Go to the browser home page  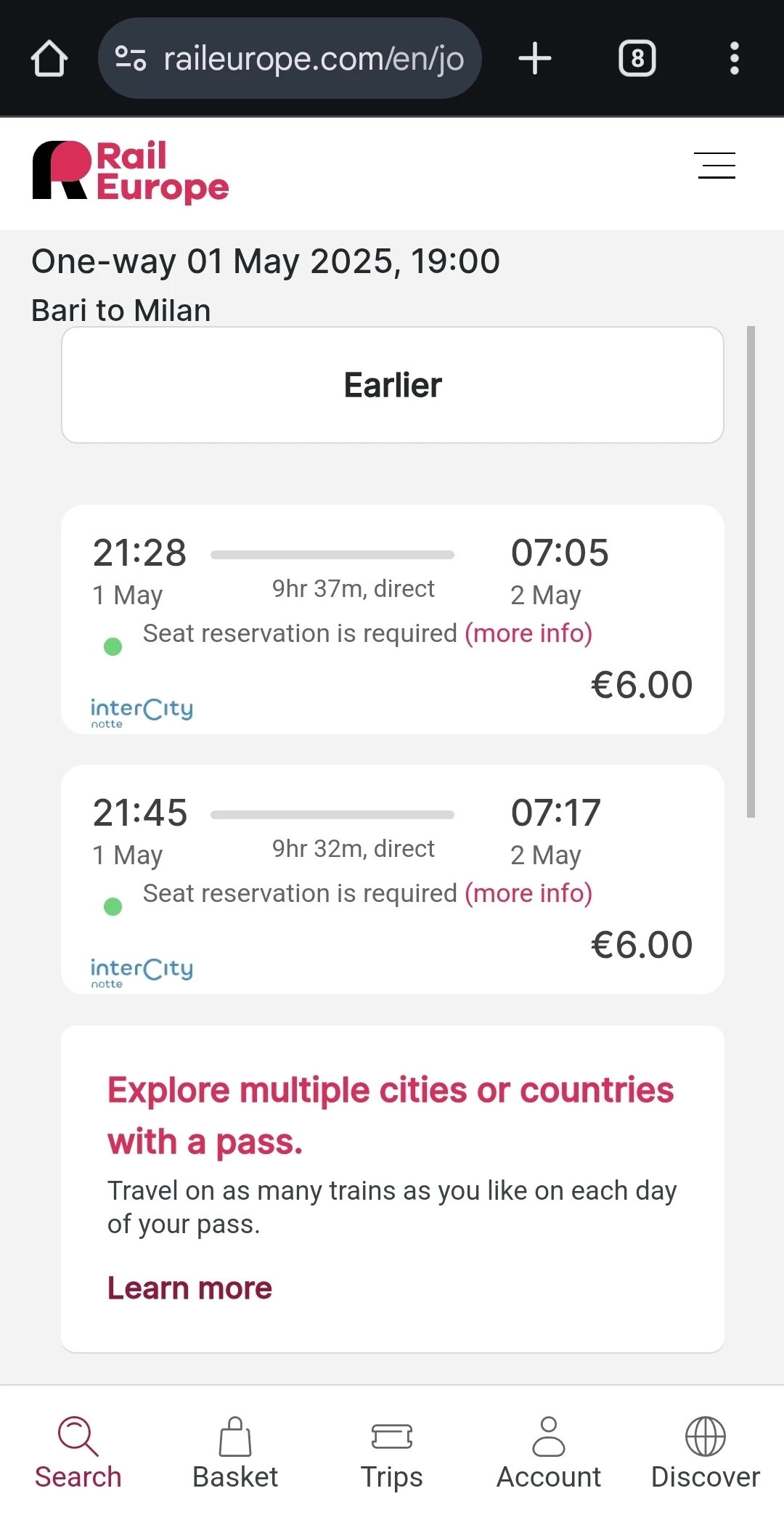pyautogui.click(x=49, y=58)
